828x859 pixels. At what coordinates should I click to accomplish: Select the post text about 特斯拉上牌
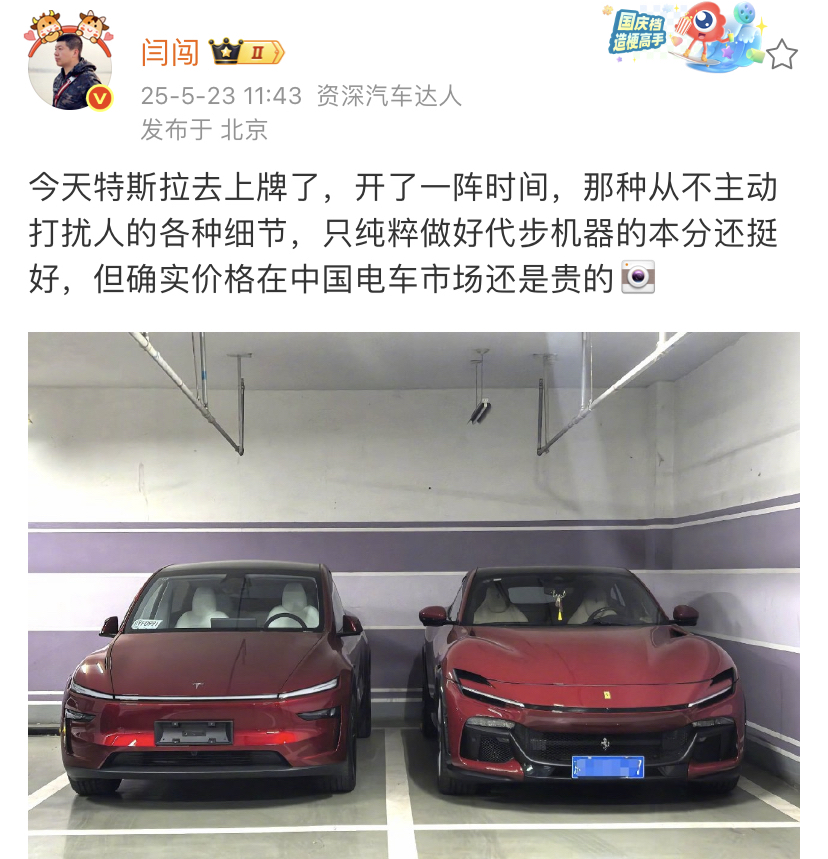[400, 230]
